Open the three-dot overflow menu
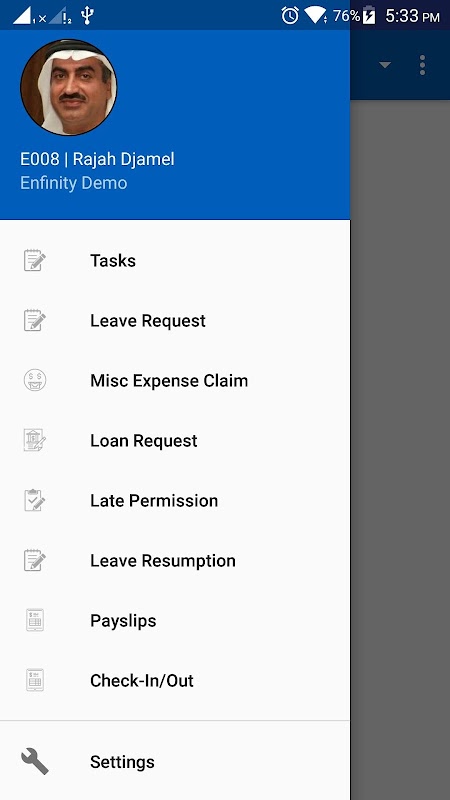This screenshot has height=800, width=450. pos(422,65)
